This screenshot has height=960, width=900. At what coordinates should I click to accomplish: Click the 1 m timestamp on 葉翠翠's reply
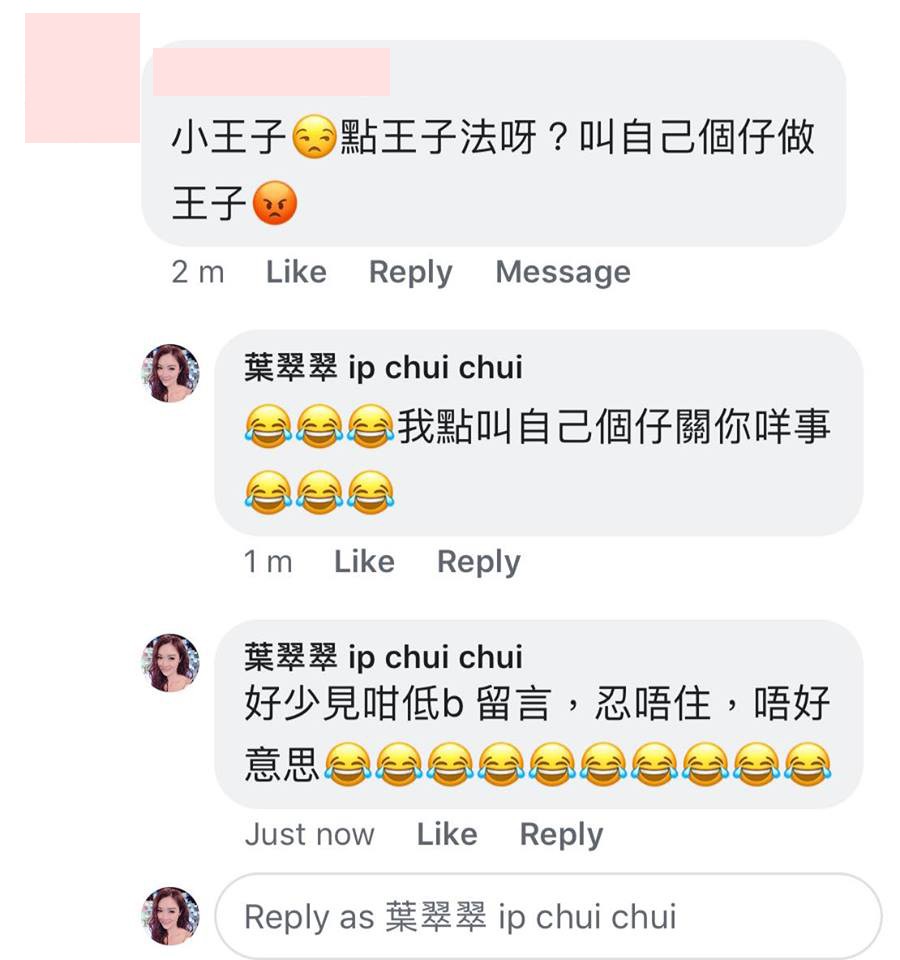[268, 561]
